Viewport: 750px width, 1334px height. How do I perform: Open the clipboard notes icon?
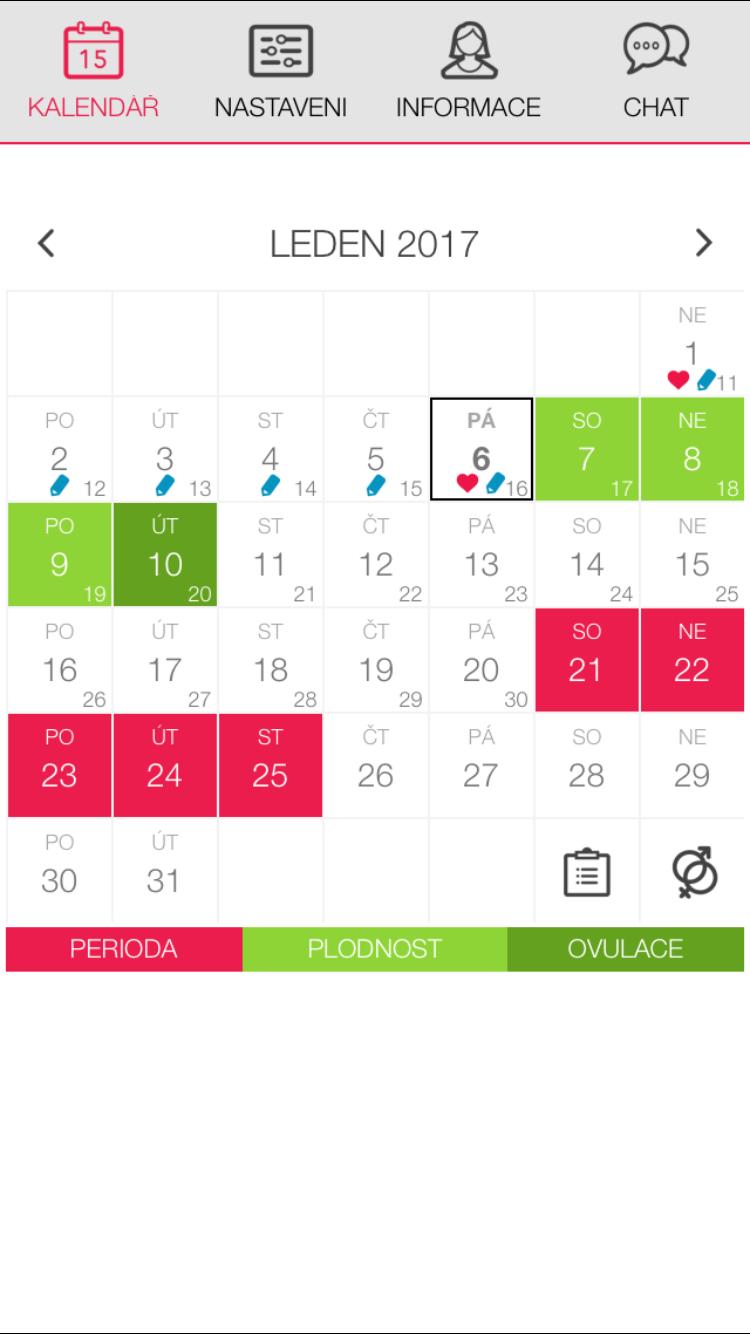click(x=587, y=872)
